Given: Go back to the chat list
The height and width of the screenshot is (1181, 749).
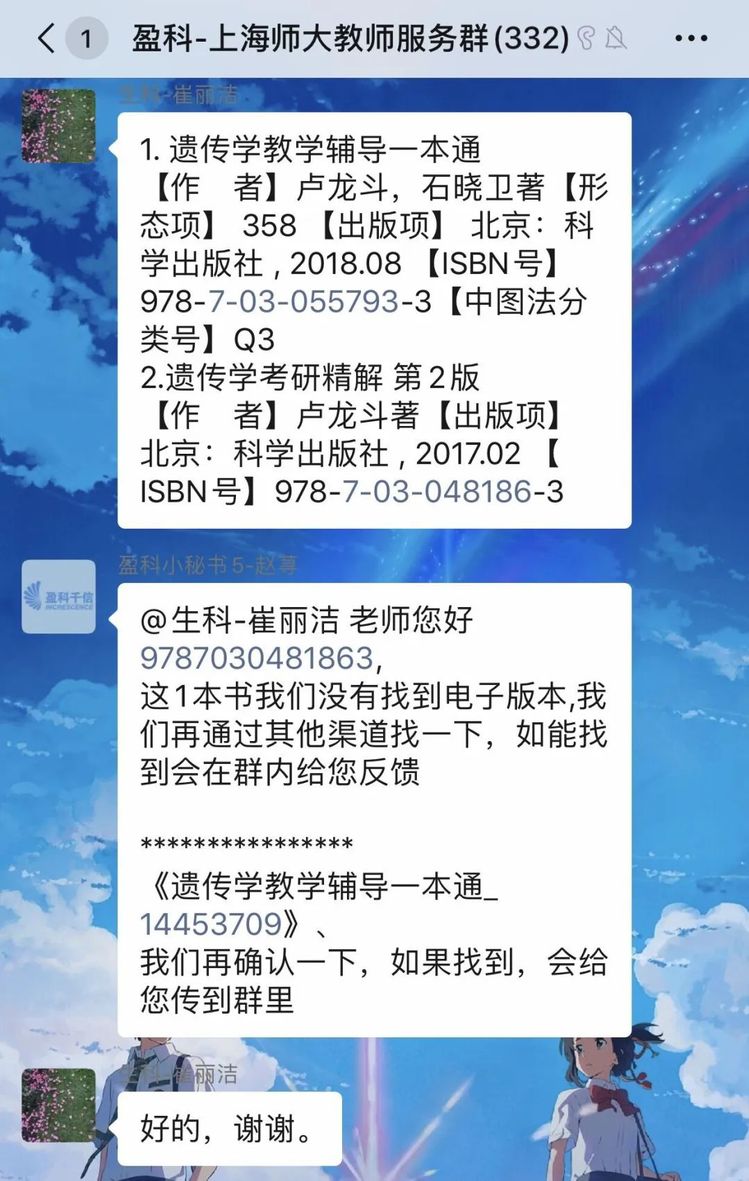Looking at the screenshot, I should (x=46, y=39).
